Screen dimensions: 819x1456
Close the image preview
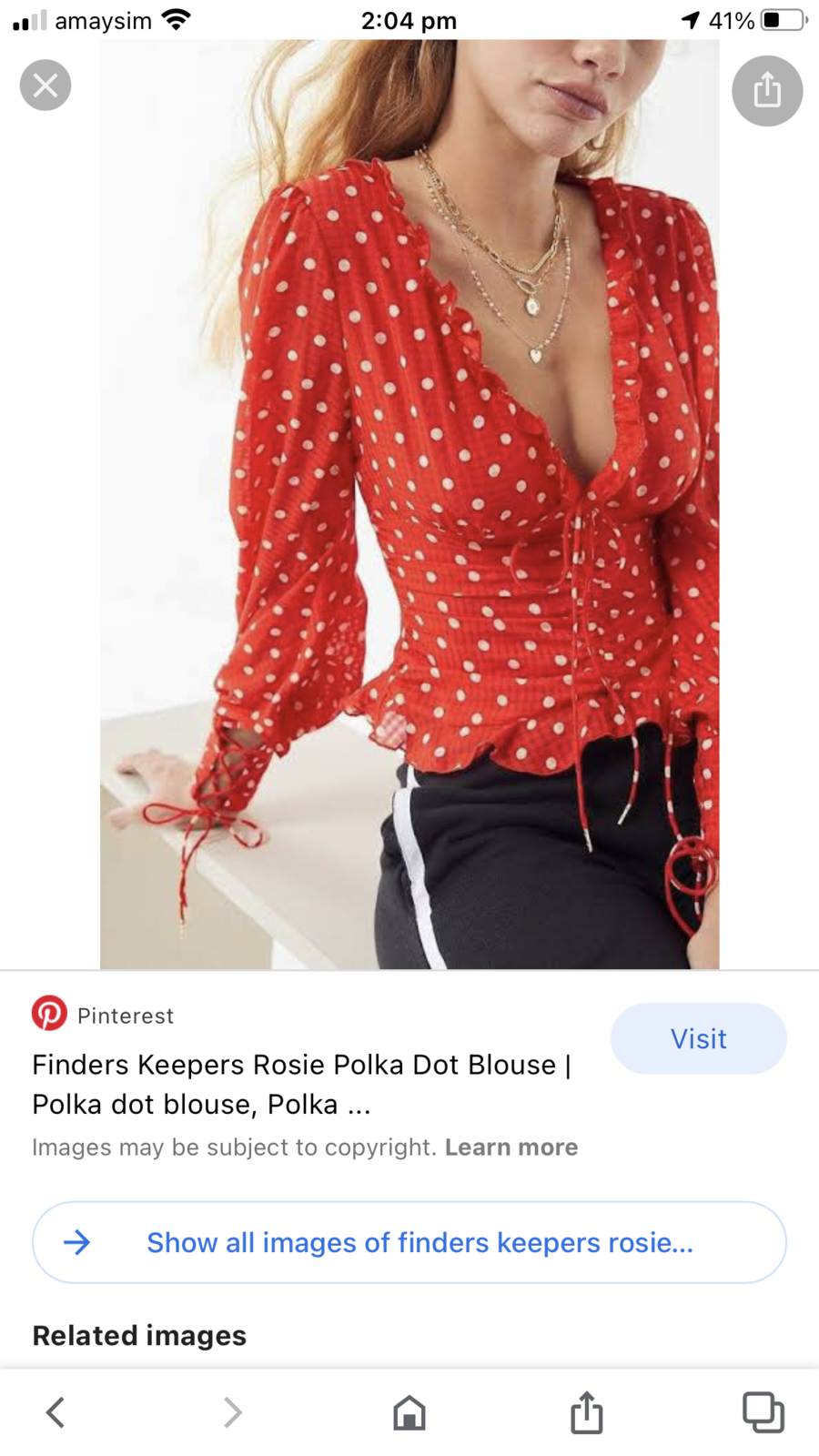45,86
